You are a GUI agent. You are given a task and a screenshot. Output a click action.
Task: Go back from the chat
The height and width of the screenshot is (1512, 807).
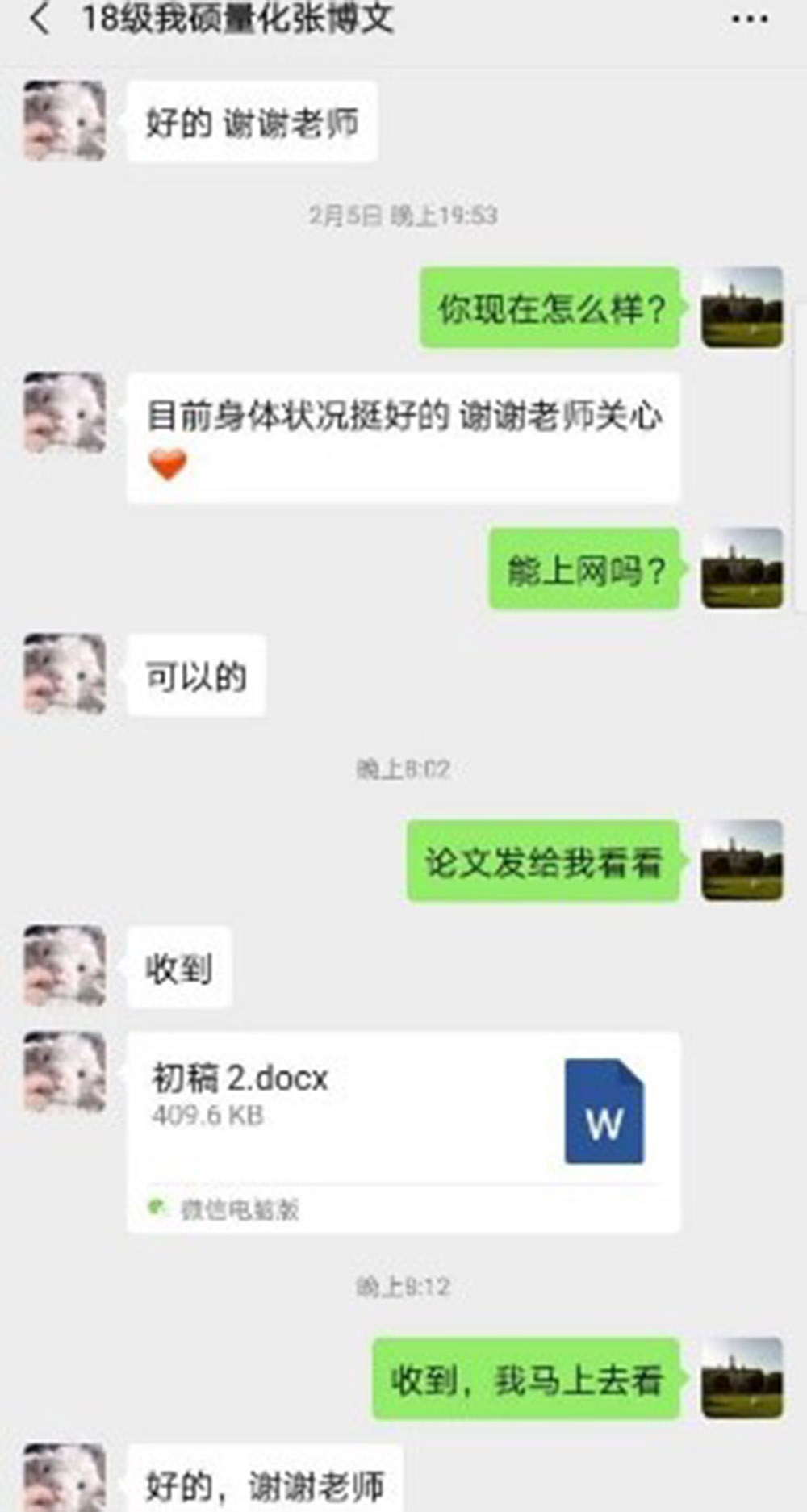(39, 19)
